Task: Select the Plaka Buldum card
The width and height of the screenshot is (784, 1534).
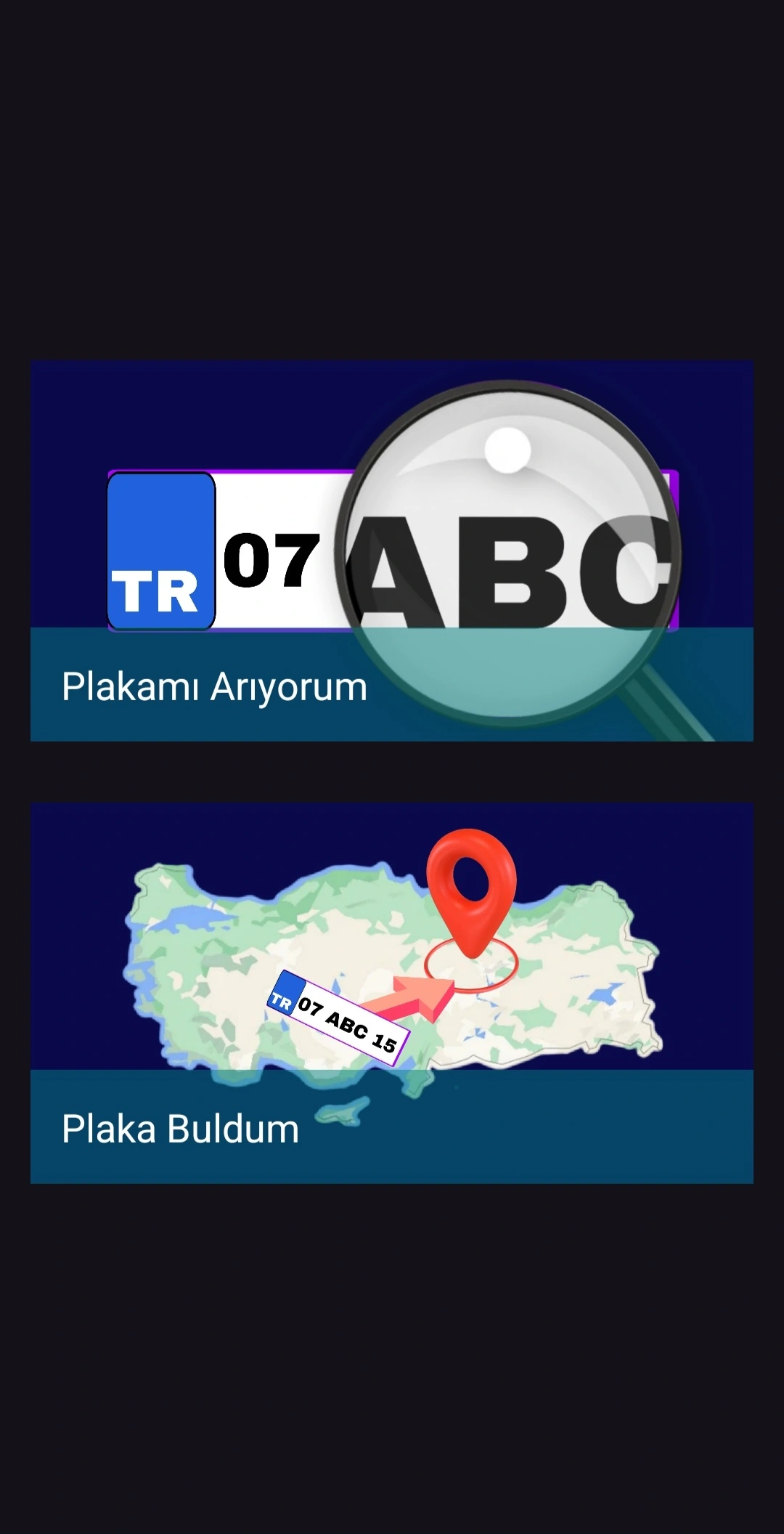Action: coord(391,993)
